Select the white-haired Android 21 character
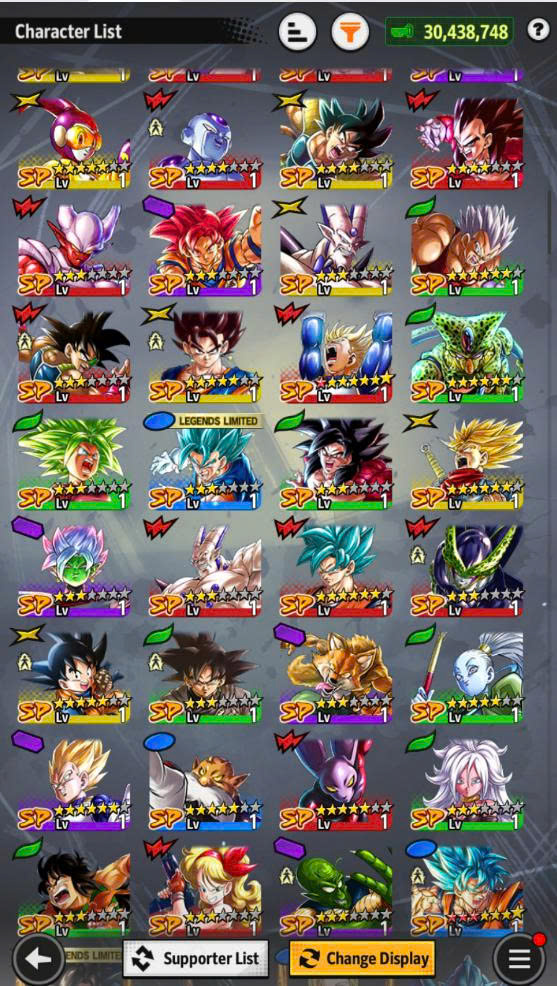 467,782
